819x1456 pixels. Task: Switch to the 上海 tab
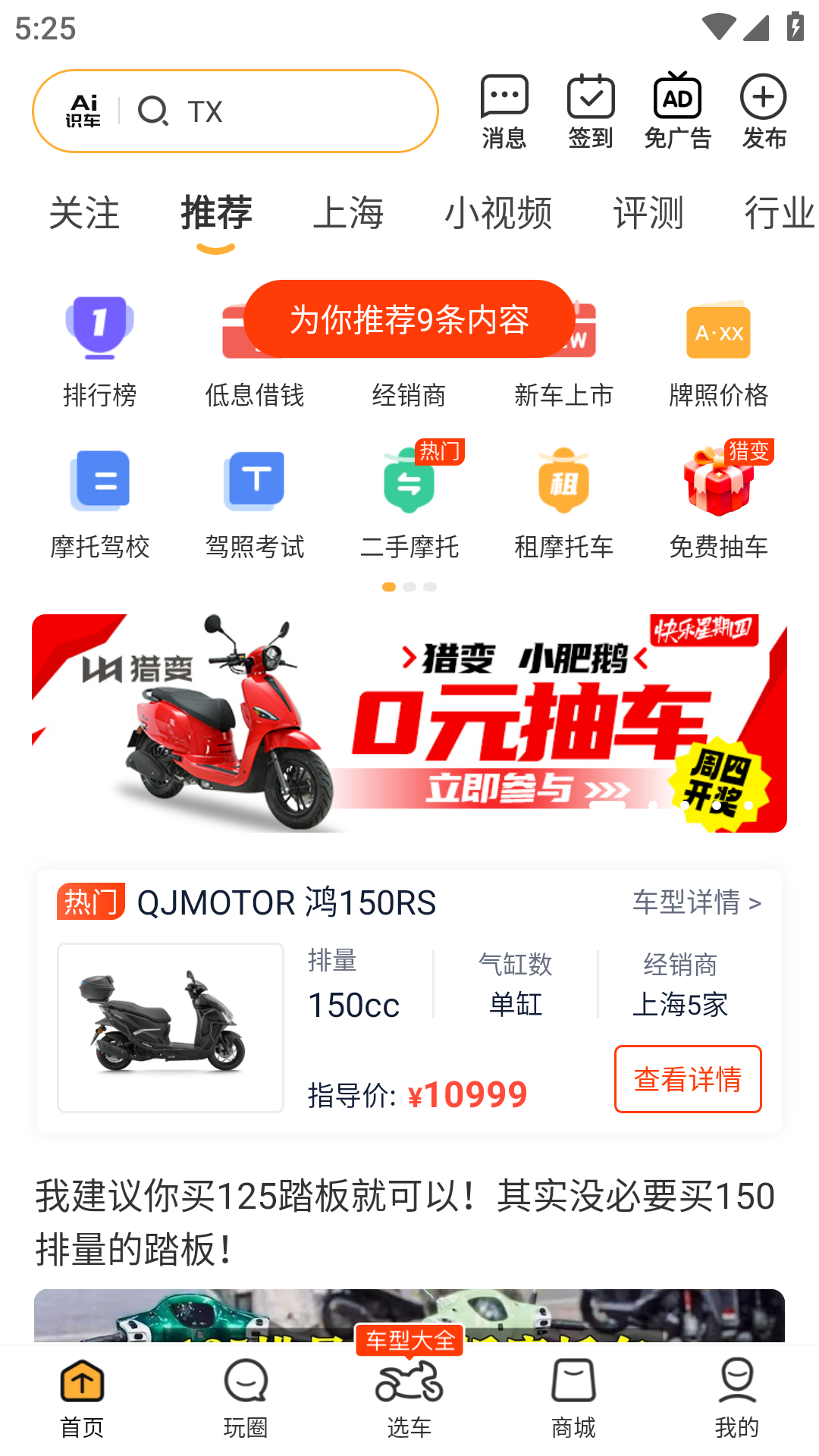348,213
